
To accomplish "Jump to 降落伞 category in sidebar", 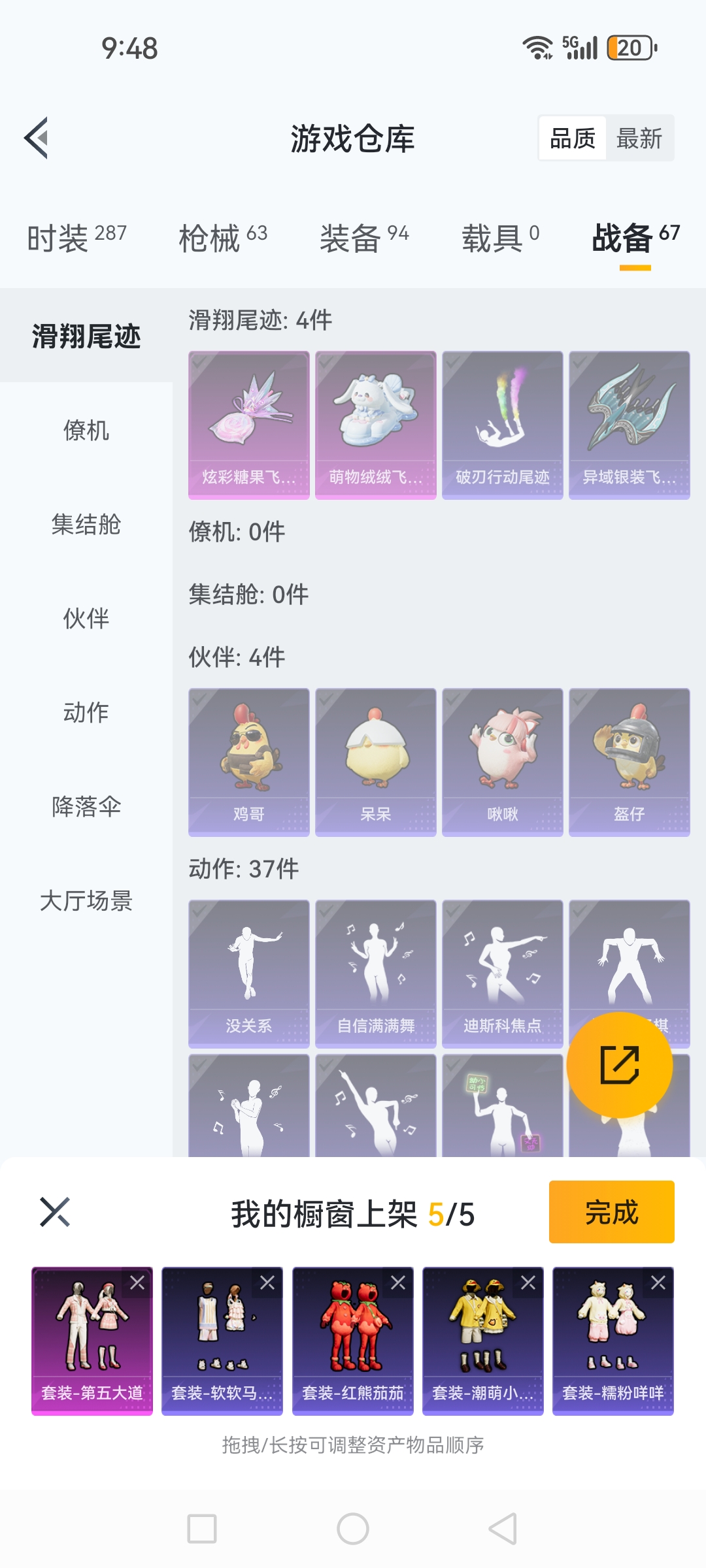I will 86,806.
